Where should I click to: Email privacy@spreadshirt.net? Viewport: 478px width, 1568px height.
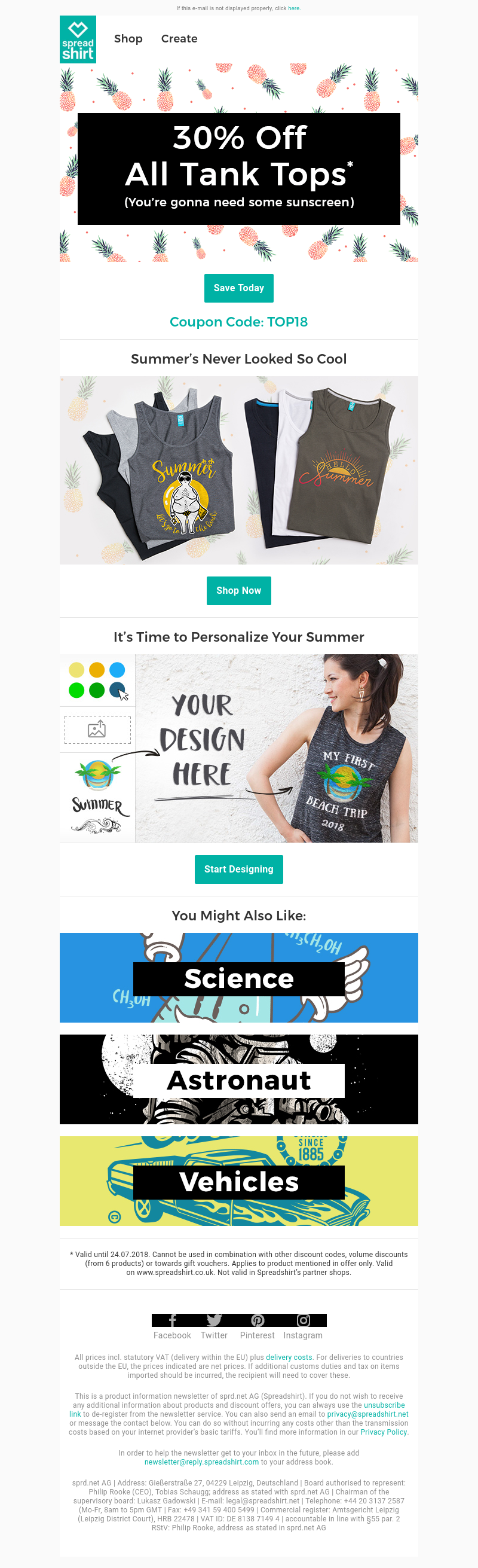coord(367,1415)
